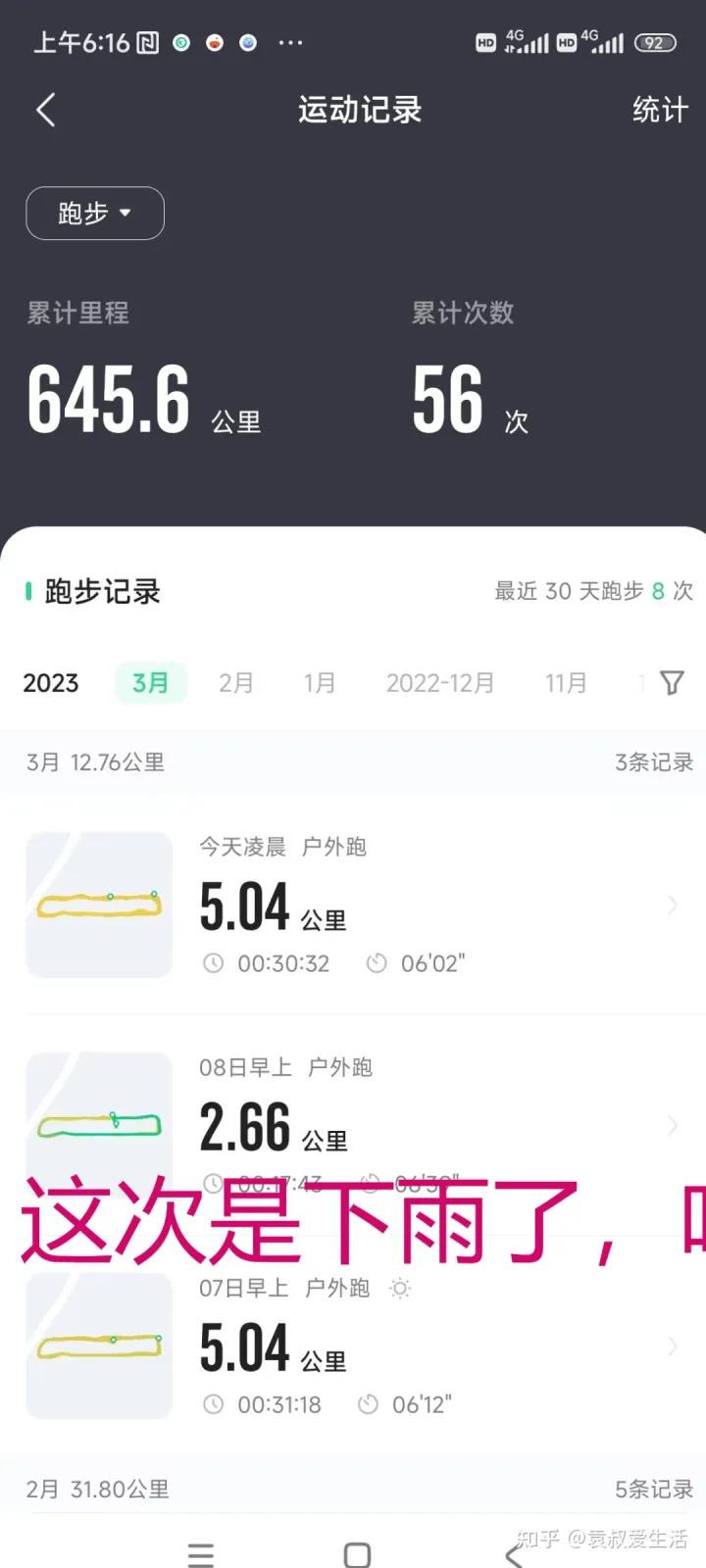This screenshot has width=706, height=1568.
Task: Open the 统计 statistics page
Action: point(659,110)
